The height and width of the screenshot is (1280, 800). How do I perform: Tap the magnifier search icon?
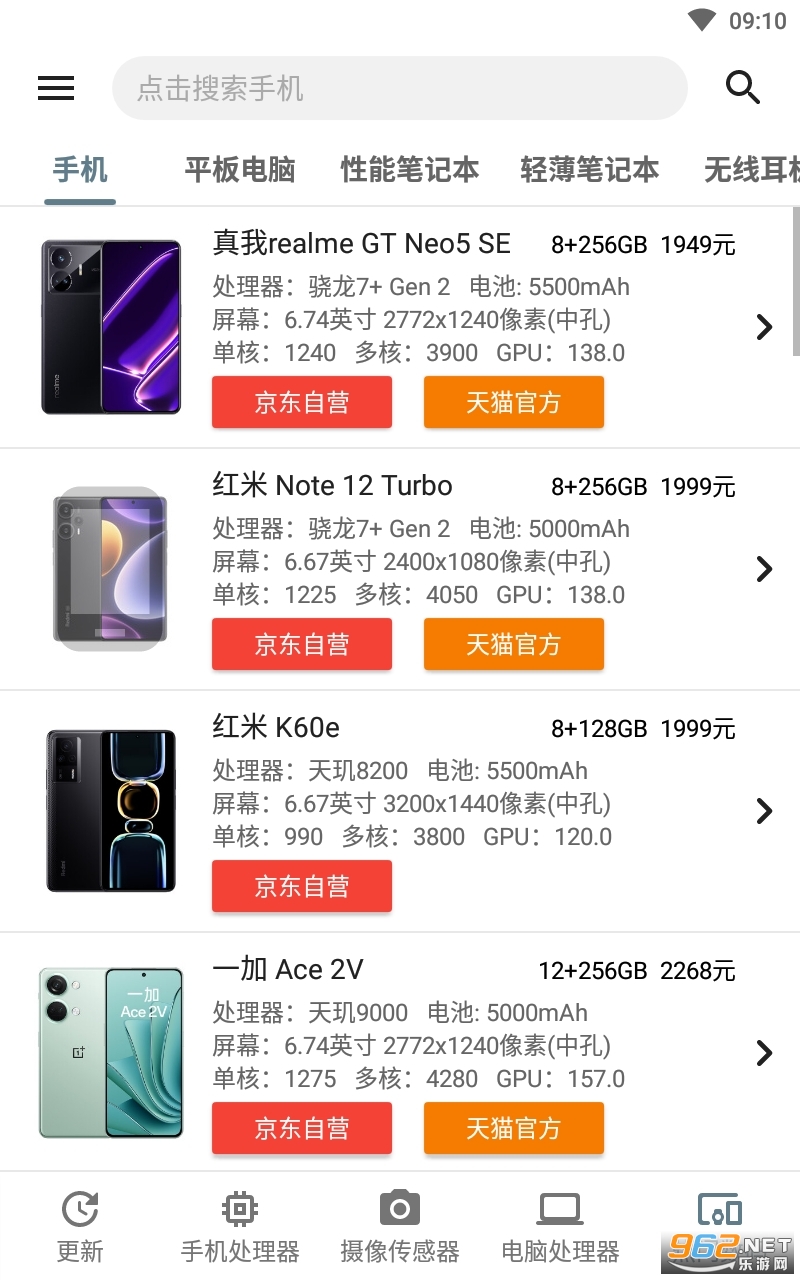click(743, 88)
